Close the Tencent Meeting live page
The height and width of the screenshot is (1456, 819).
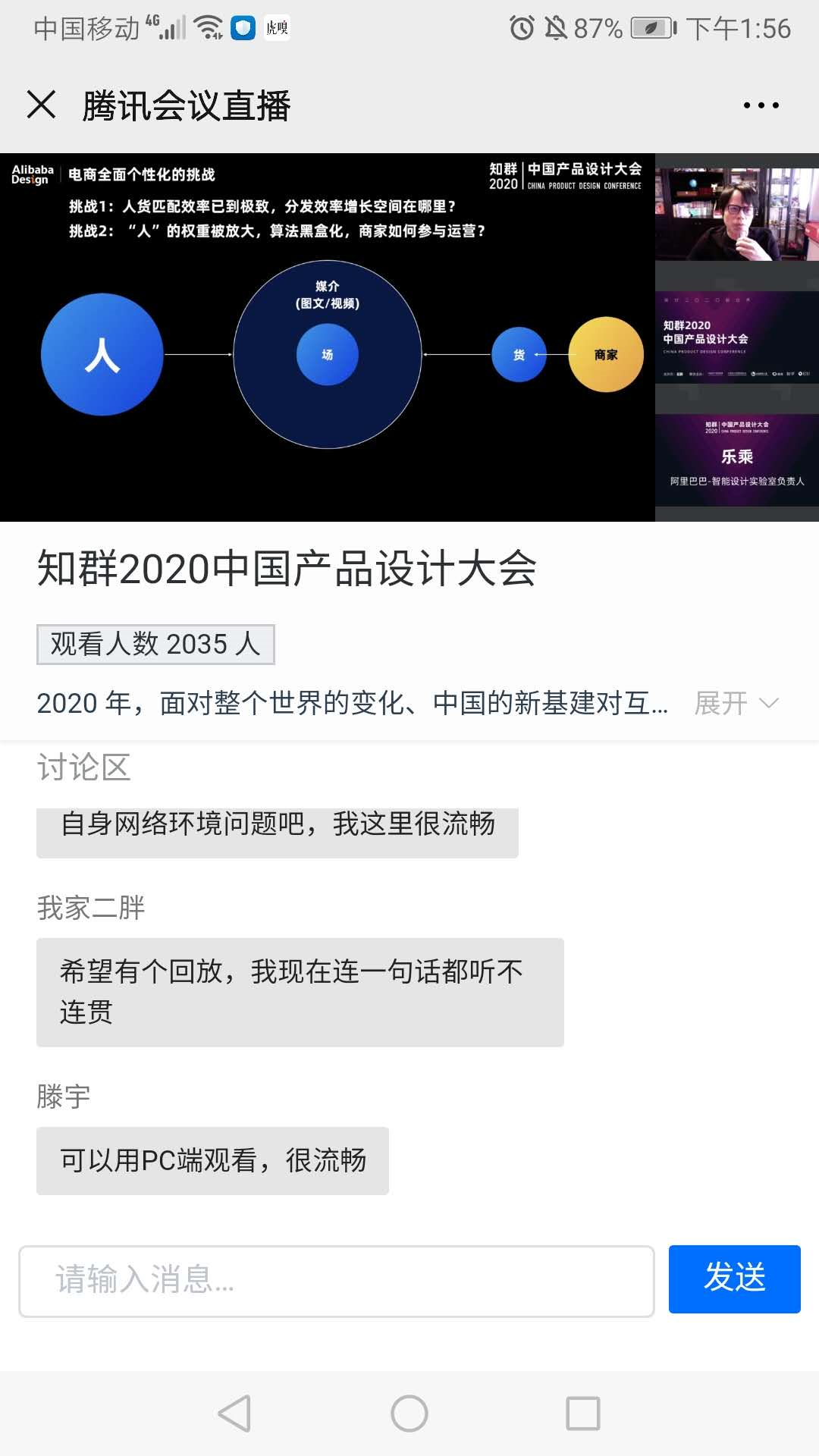[41, 105]
